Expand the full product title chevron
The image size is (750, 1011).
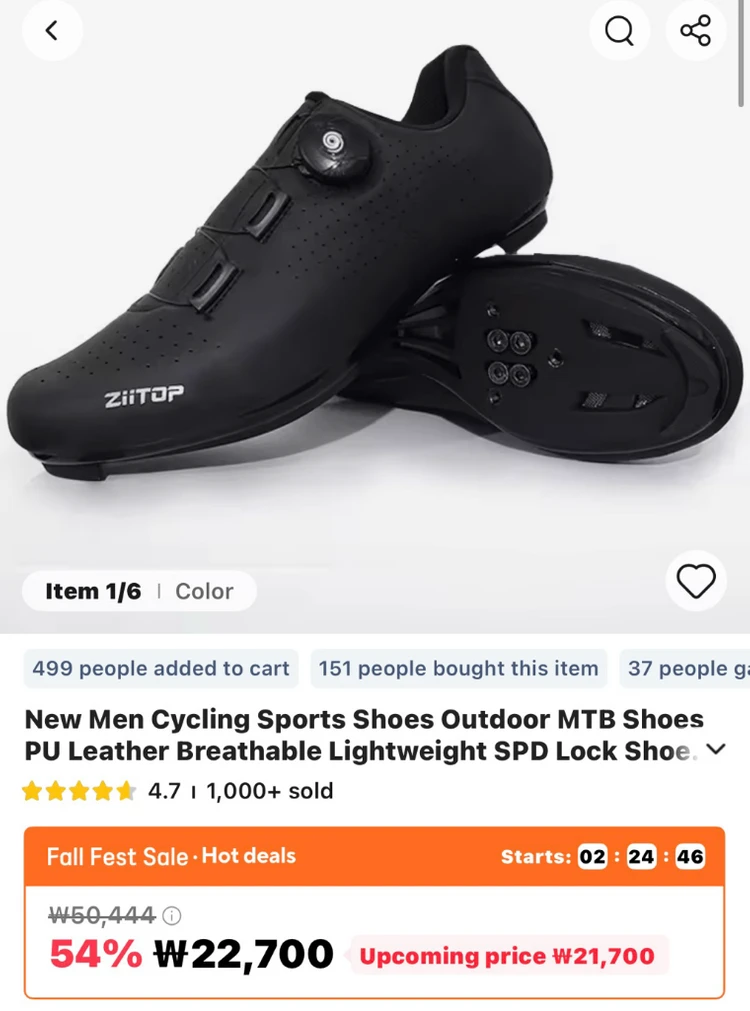[716, 749]
